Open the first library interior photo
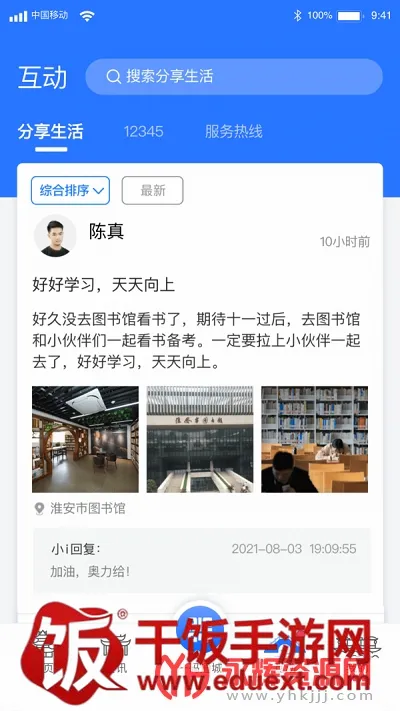400x711 pixels. pyautogui.click(x=85, y=439)
